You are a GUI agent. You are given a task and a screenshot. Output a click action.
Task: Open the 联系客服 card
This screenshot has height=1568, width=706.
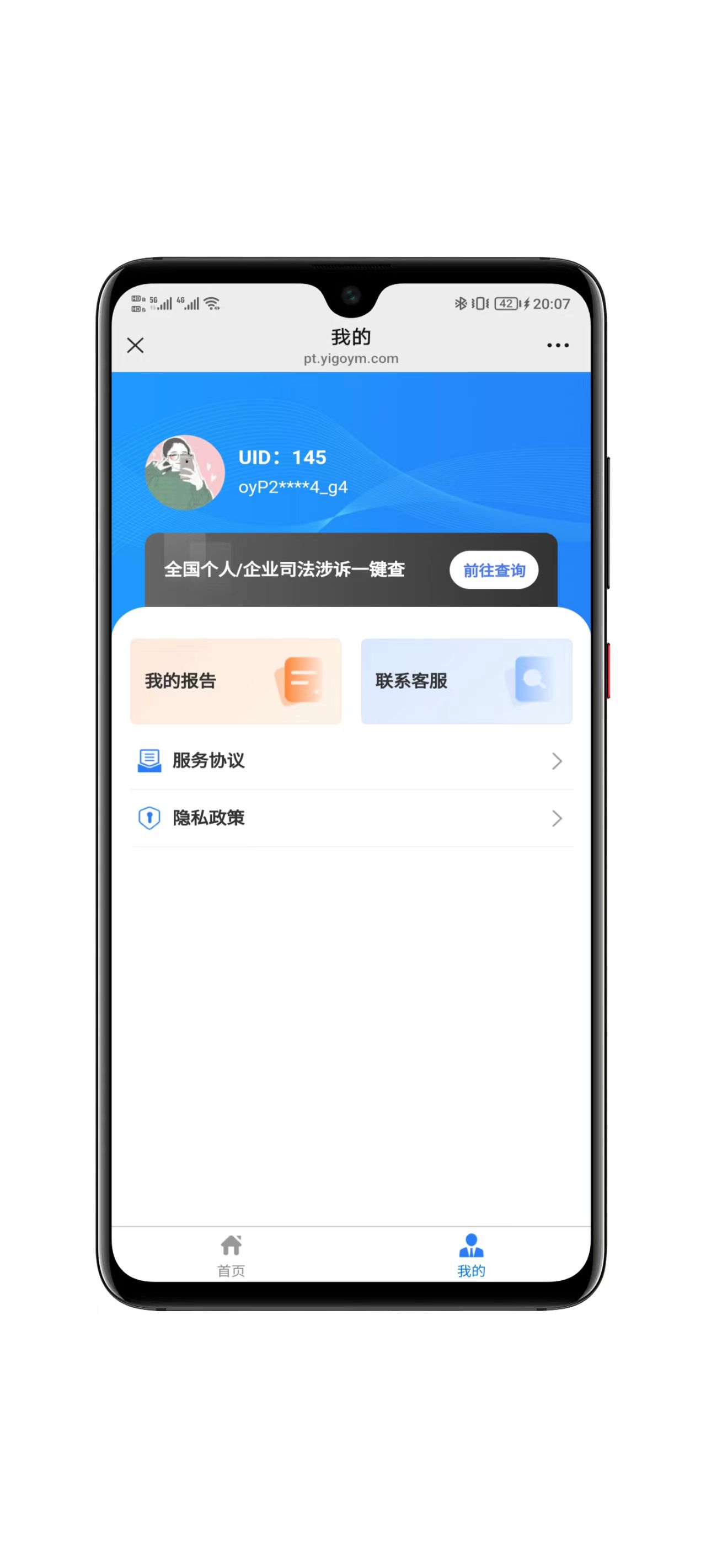point(466,680)
